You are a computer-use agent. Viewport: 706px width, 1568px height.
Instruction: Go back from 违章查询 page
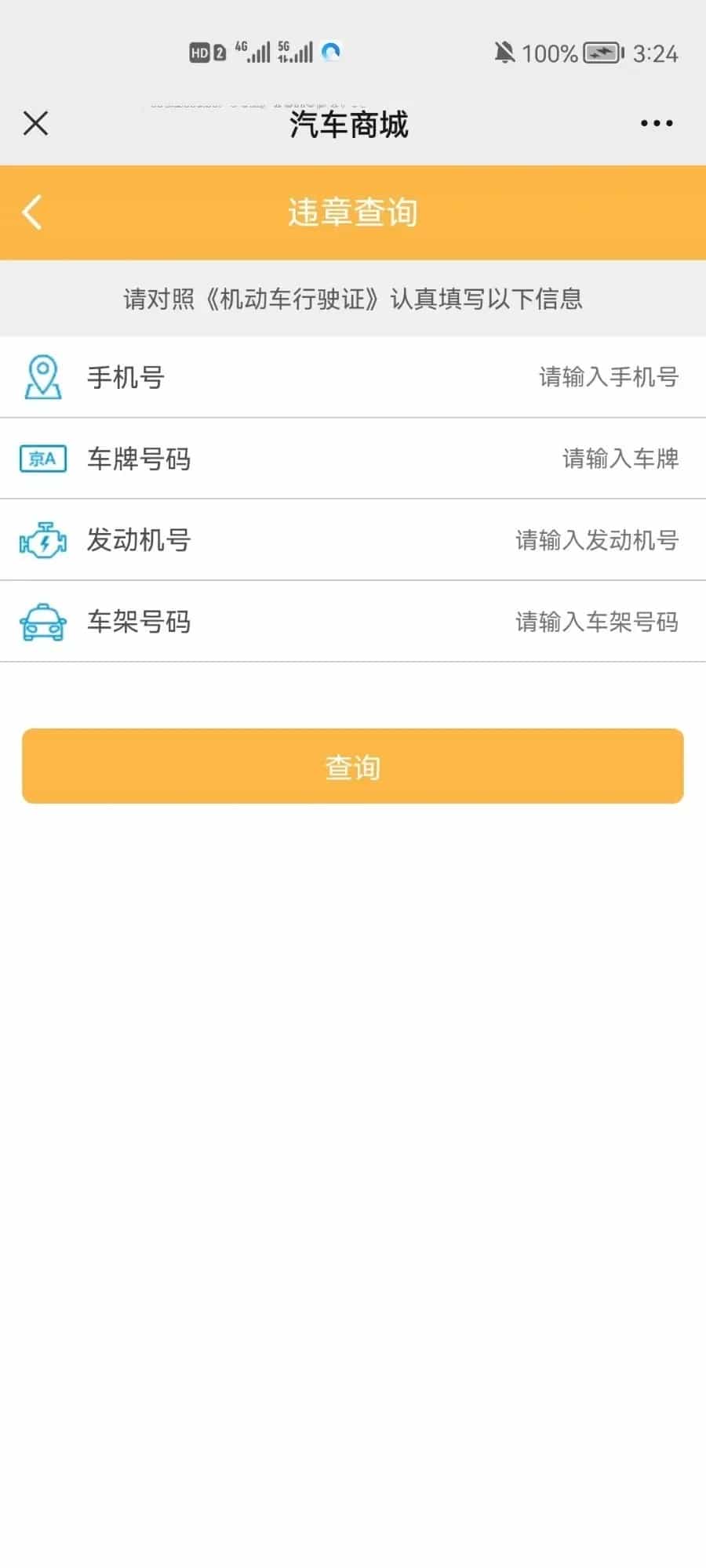click(32, 212)
